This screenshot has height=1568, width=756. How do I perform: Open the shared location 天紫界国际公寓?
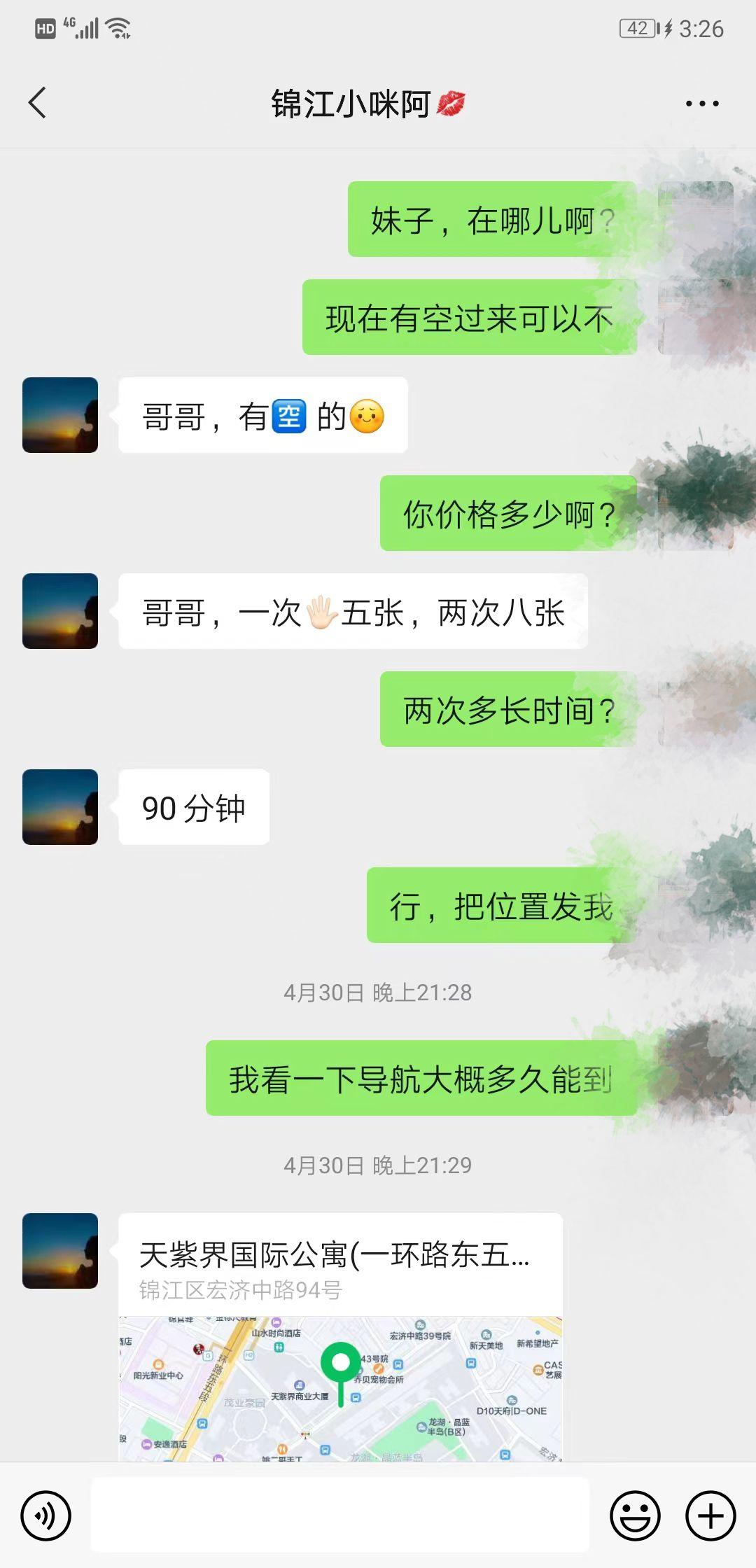tap(340, 1336)
